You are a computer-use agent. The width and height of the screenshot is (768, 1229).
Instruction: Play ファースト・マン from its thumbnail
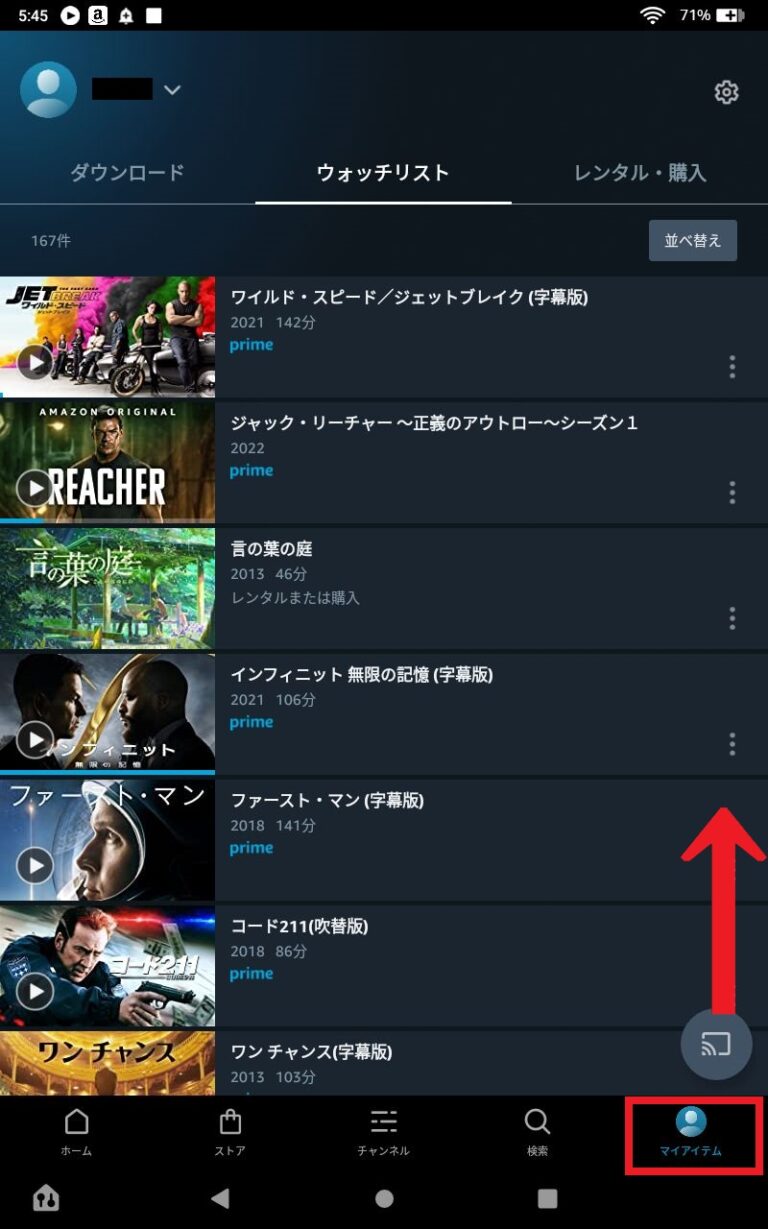point(36,864)
